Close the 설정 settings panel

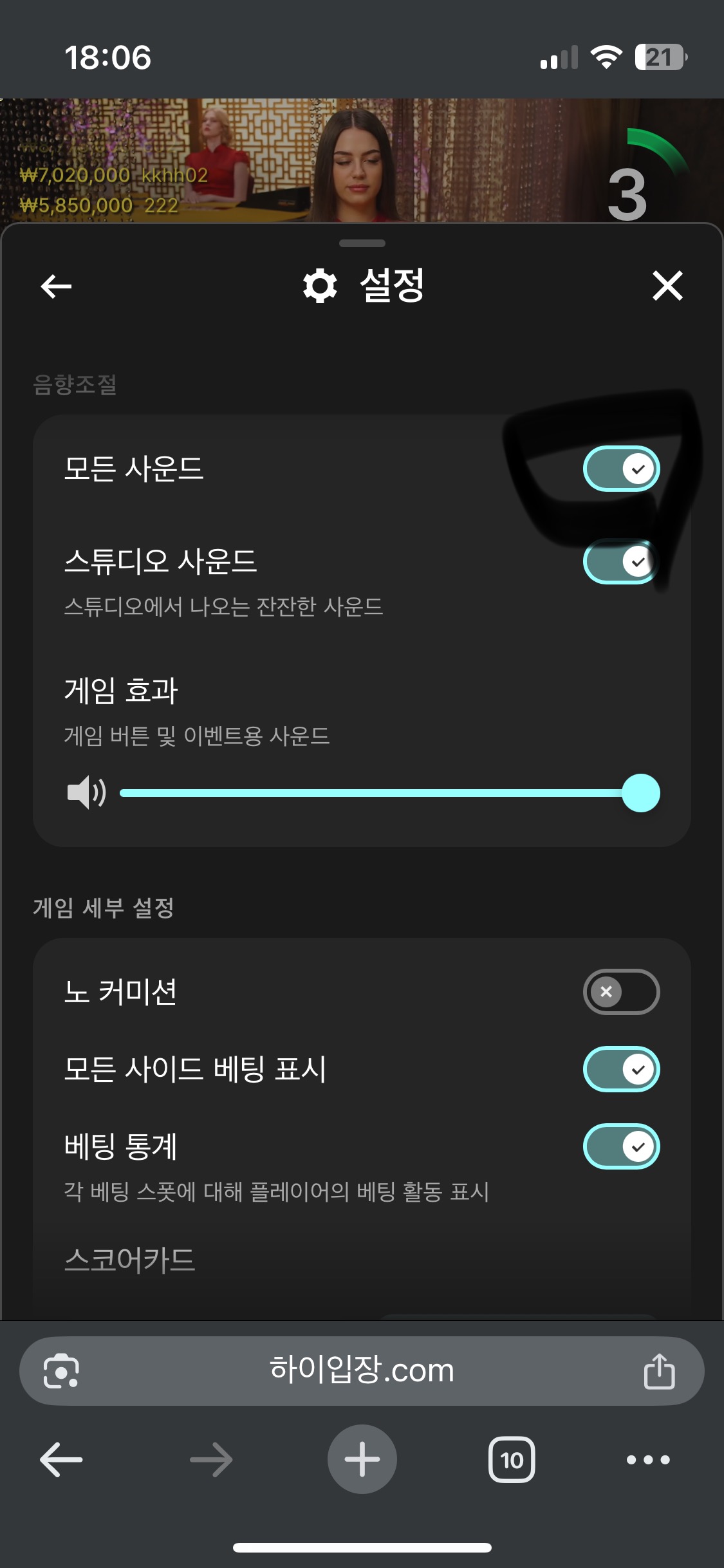point(667,286)
